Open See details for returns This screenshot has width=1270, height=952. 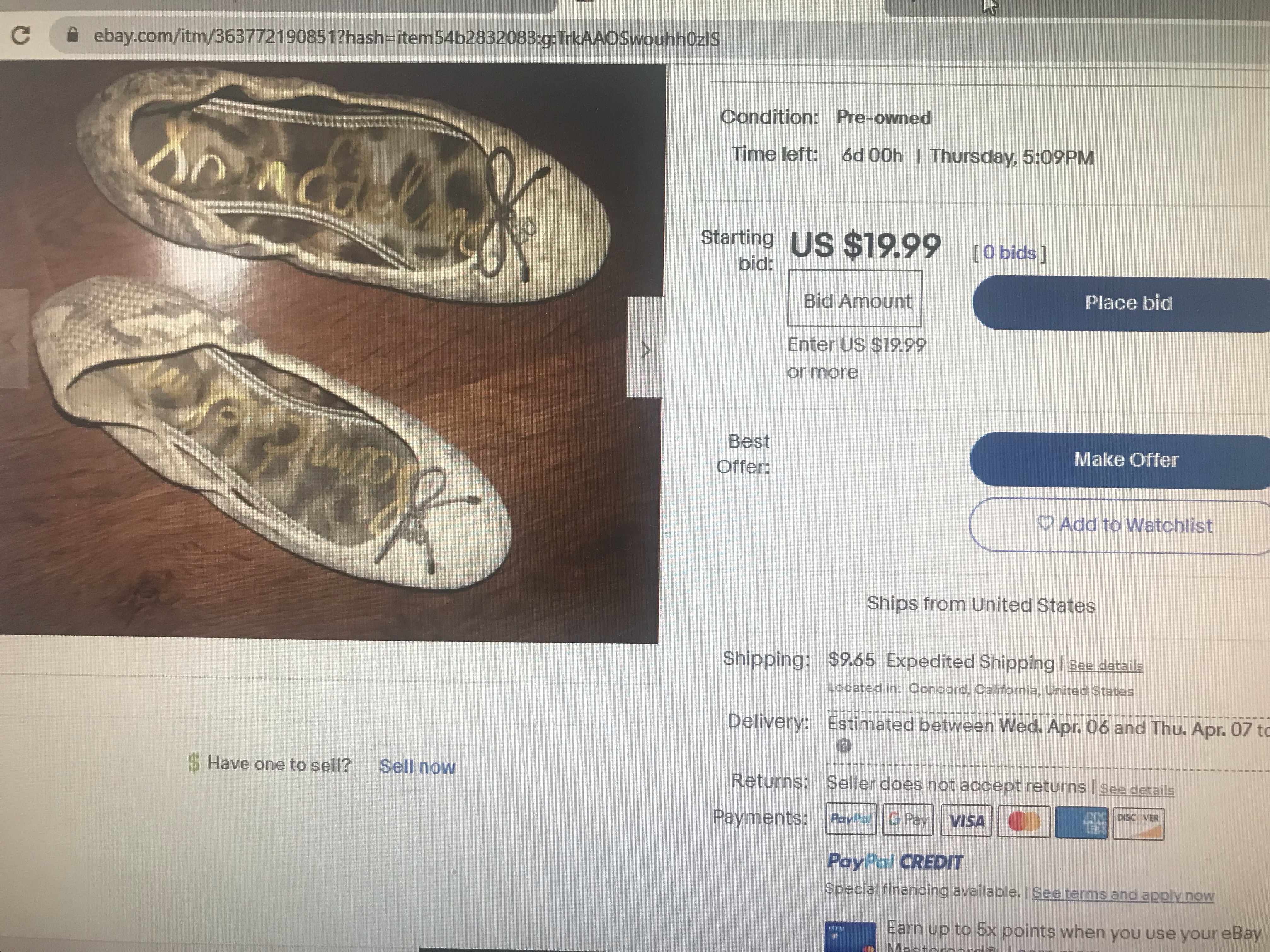[x=1136, y=790]
